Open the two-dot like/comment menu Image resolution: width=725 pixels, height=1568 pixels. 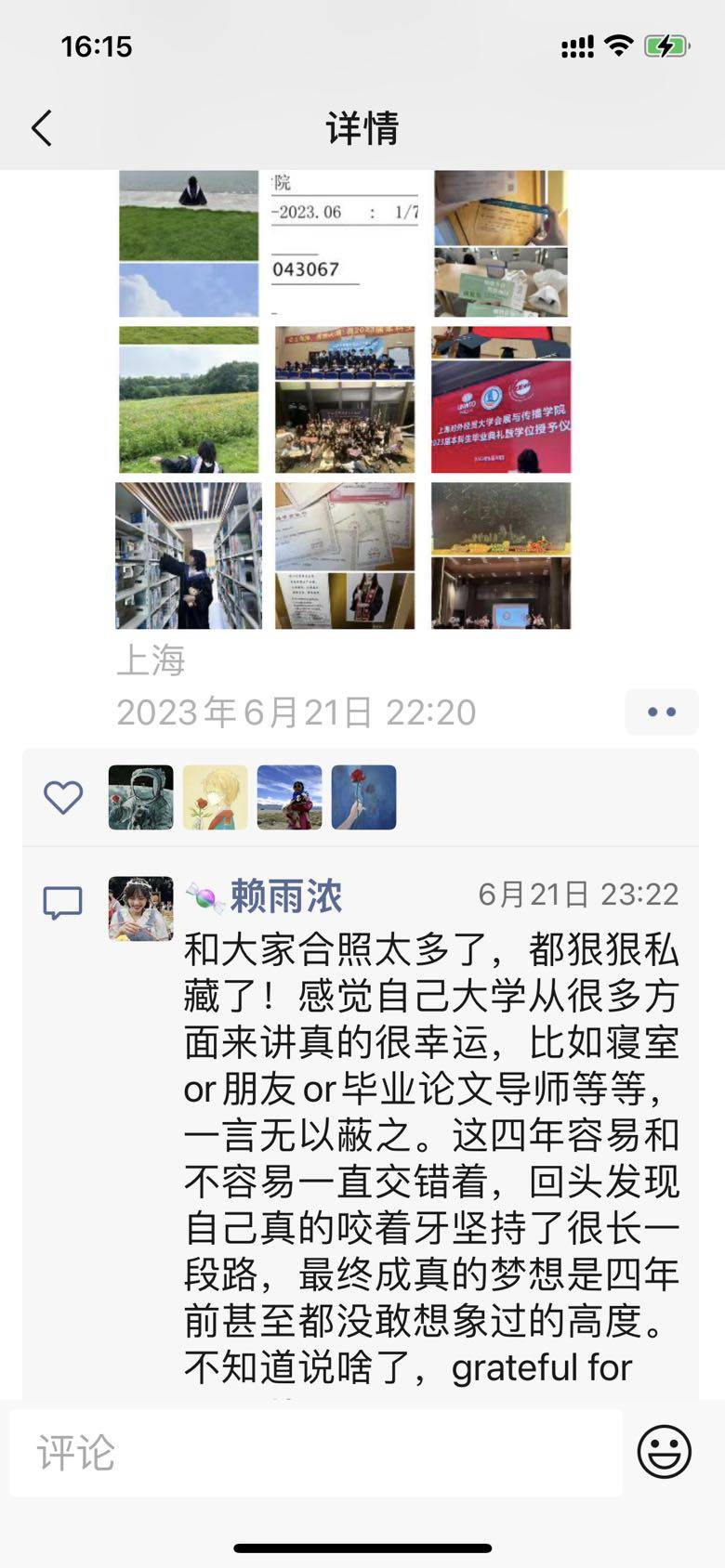click(x=661, y=712)
